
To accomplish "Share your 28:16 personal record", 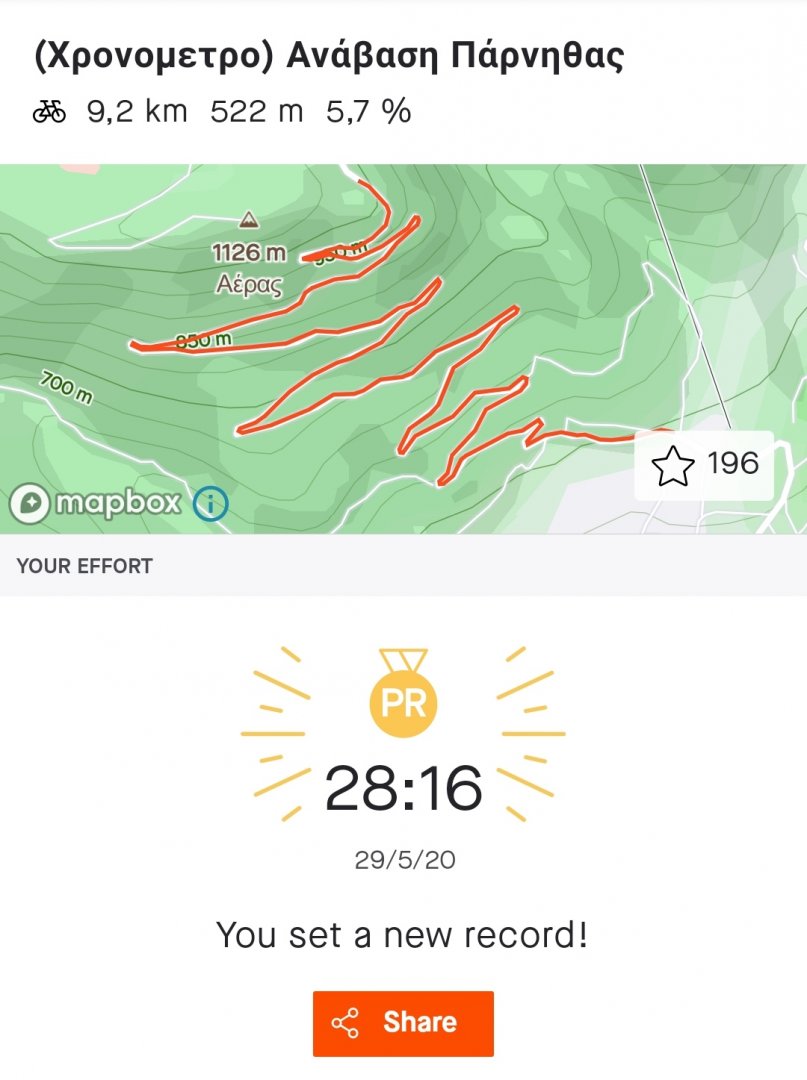I will click(403, 1023).
